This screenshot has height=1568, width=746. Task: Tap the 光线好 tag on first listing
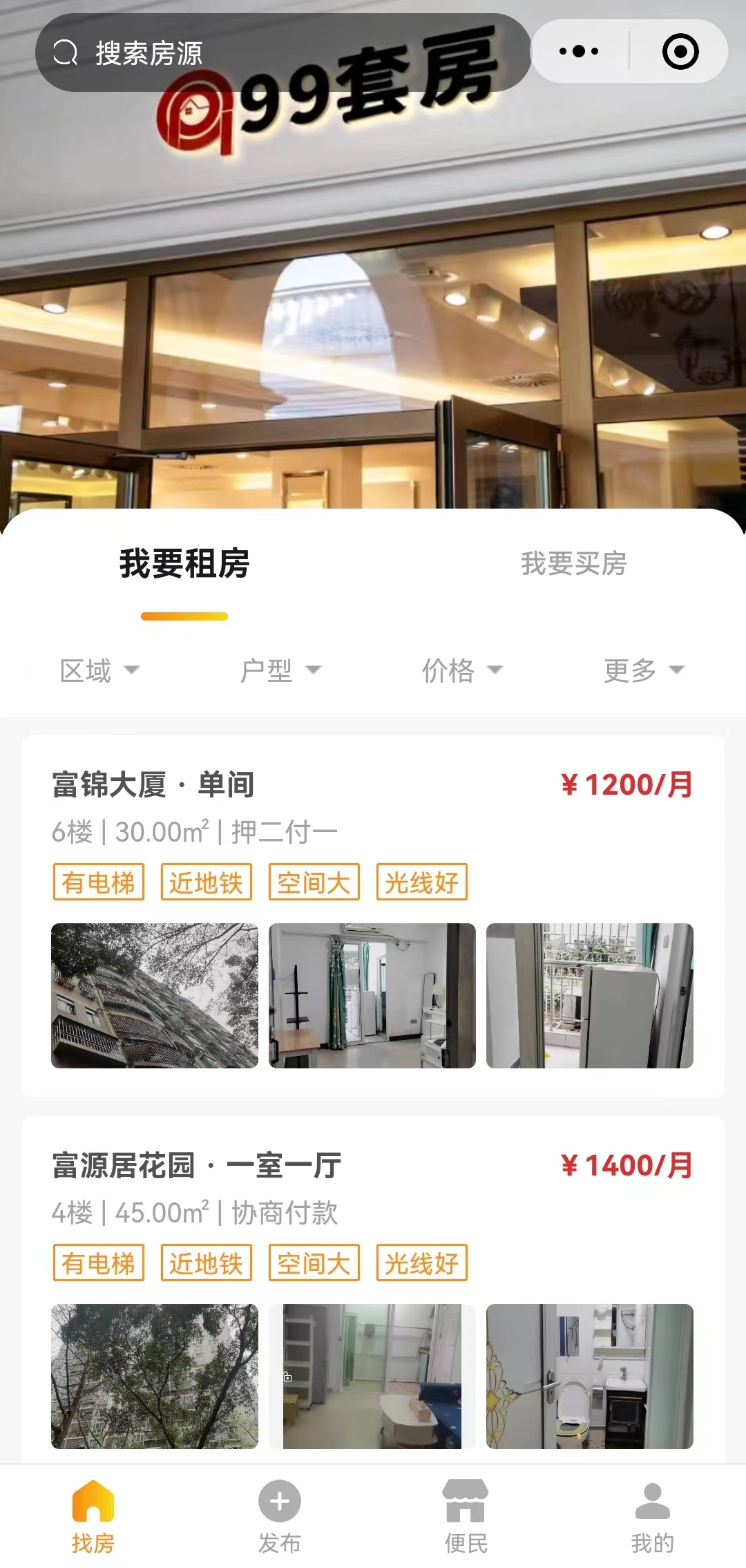422,880
